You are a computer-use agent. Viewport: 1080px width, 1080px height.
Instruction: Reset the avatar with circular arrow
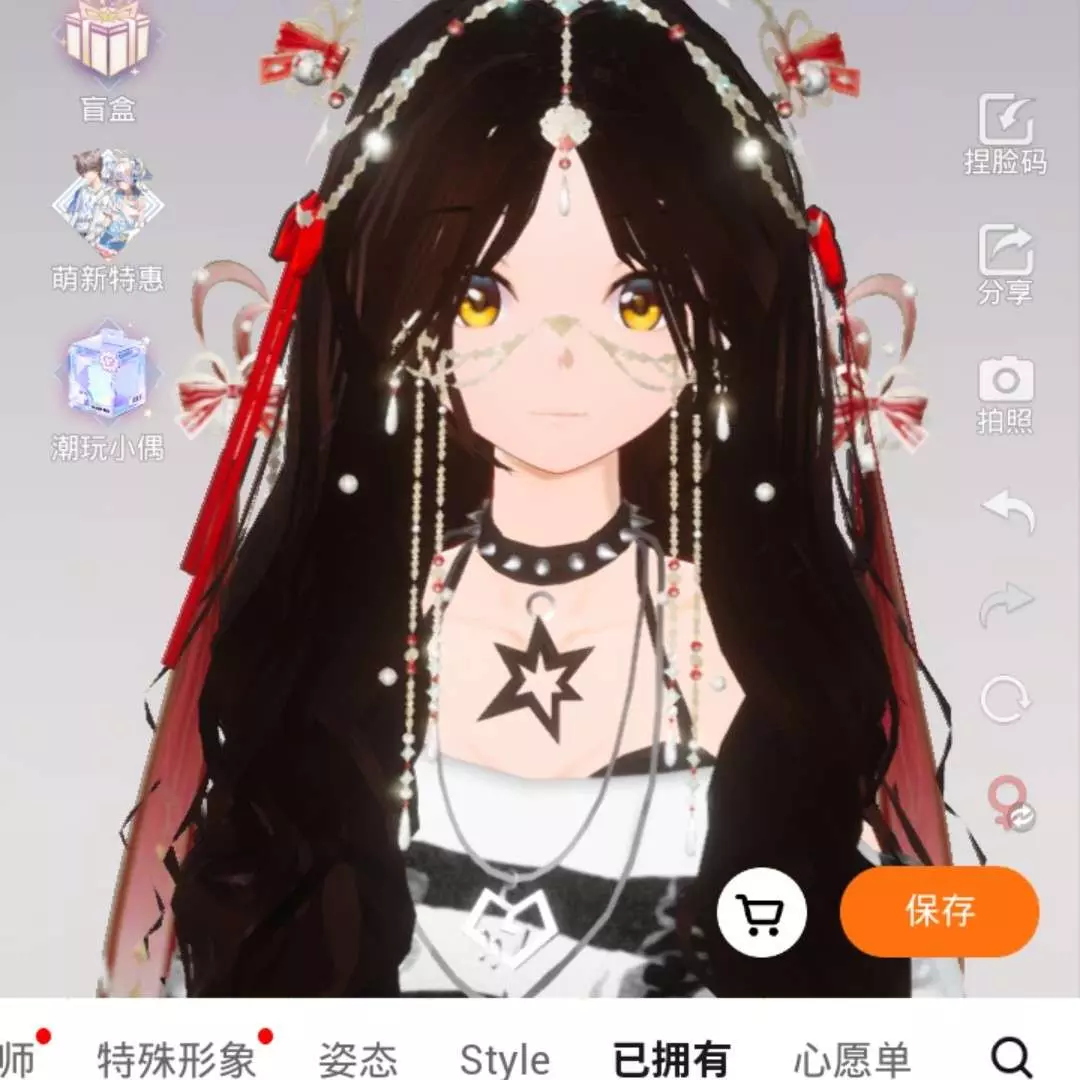tap(1005, 699)
